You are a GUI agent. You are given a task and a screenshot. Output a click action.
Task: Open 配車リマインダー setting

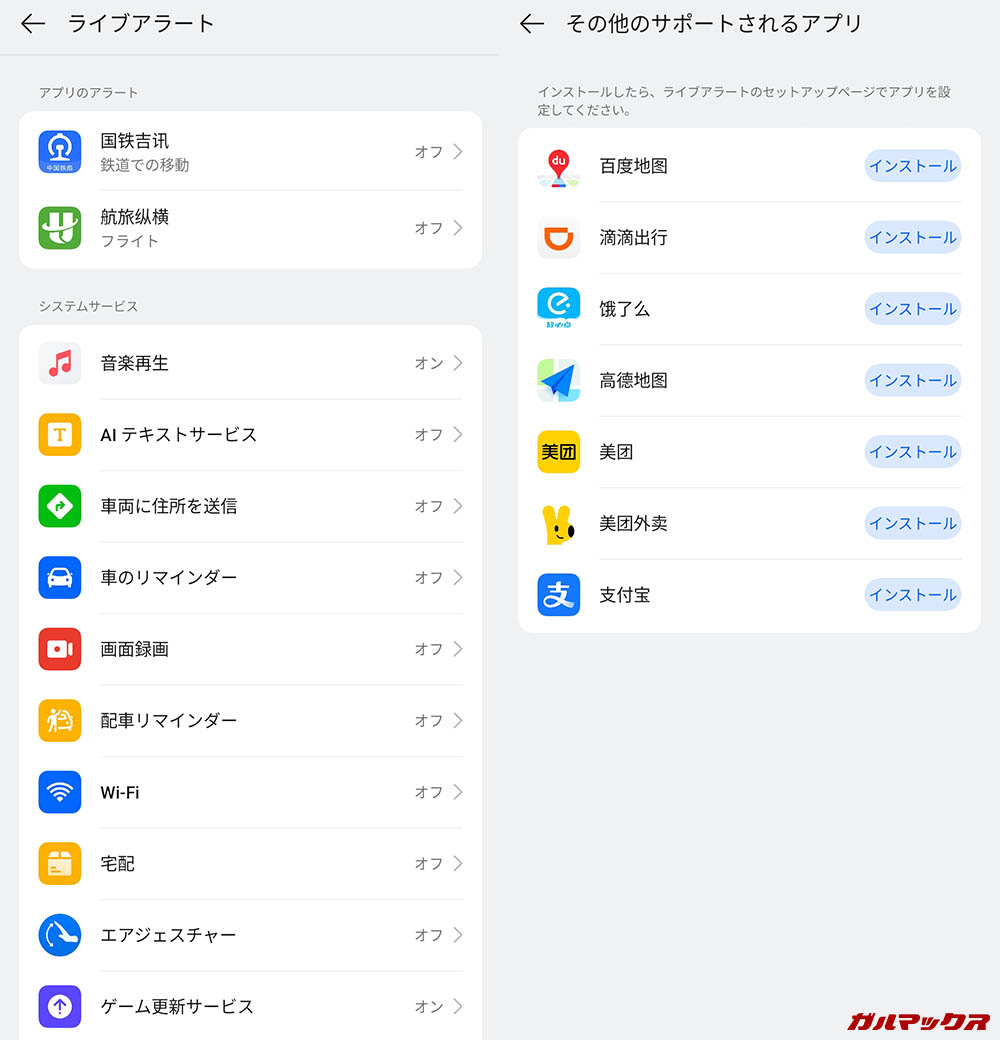click(x=250, y=721)
